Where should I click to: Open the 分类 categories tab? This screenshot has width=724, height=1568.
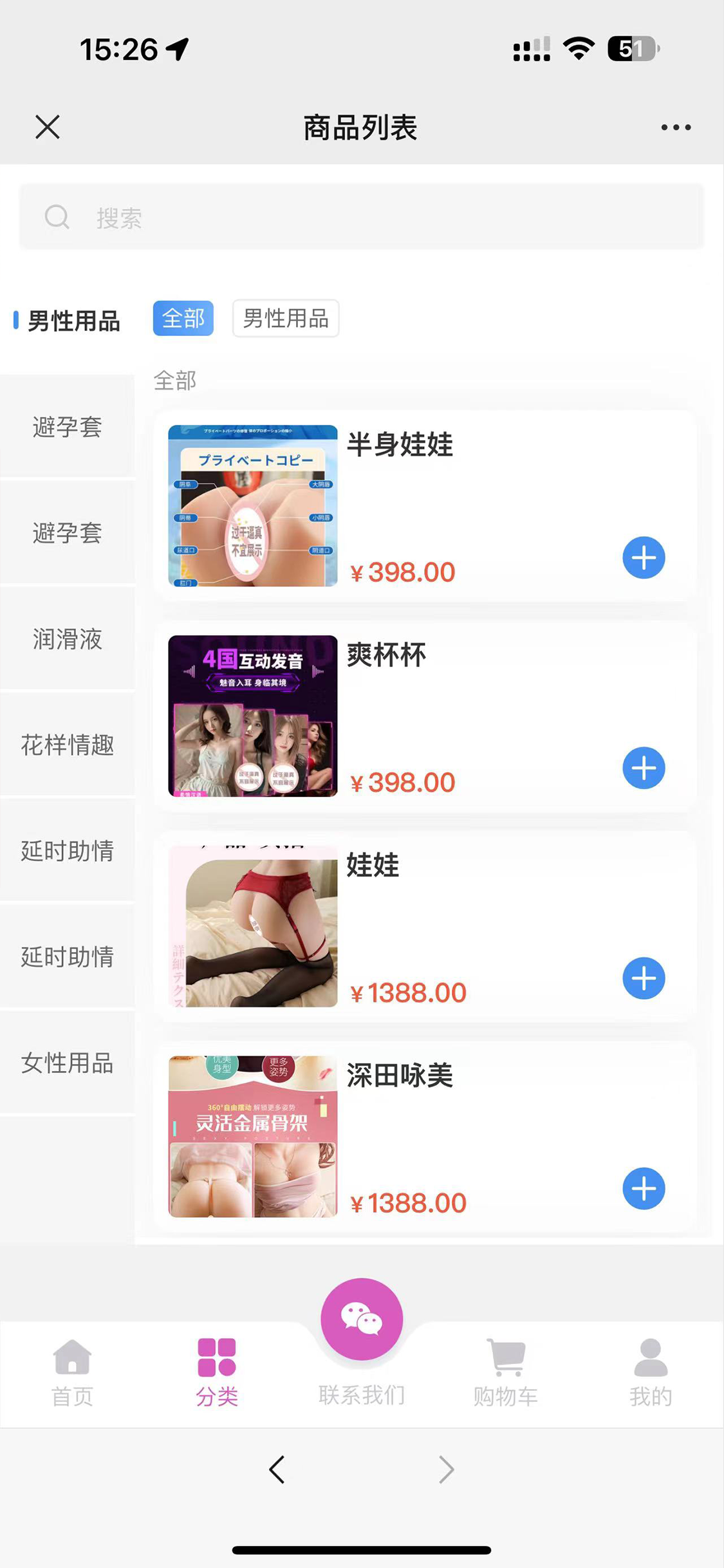click(x=218, y=1372)
